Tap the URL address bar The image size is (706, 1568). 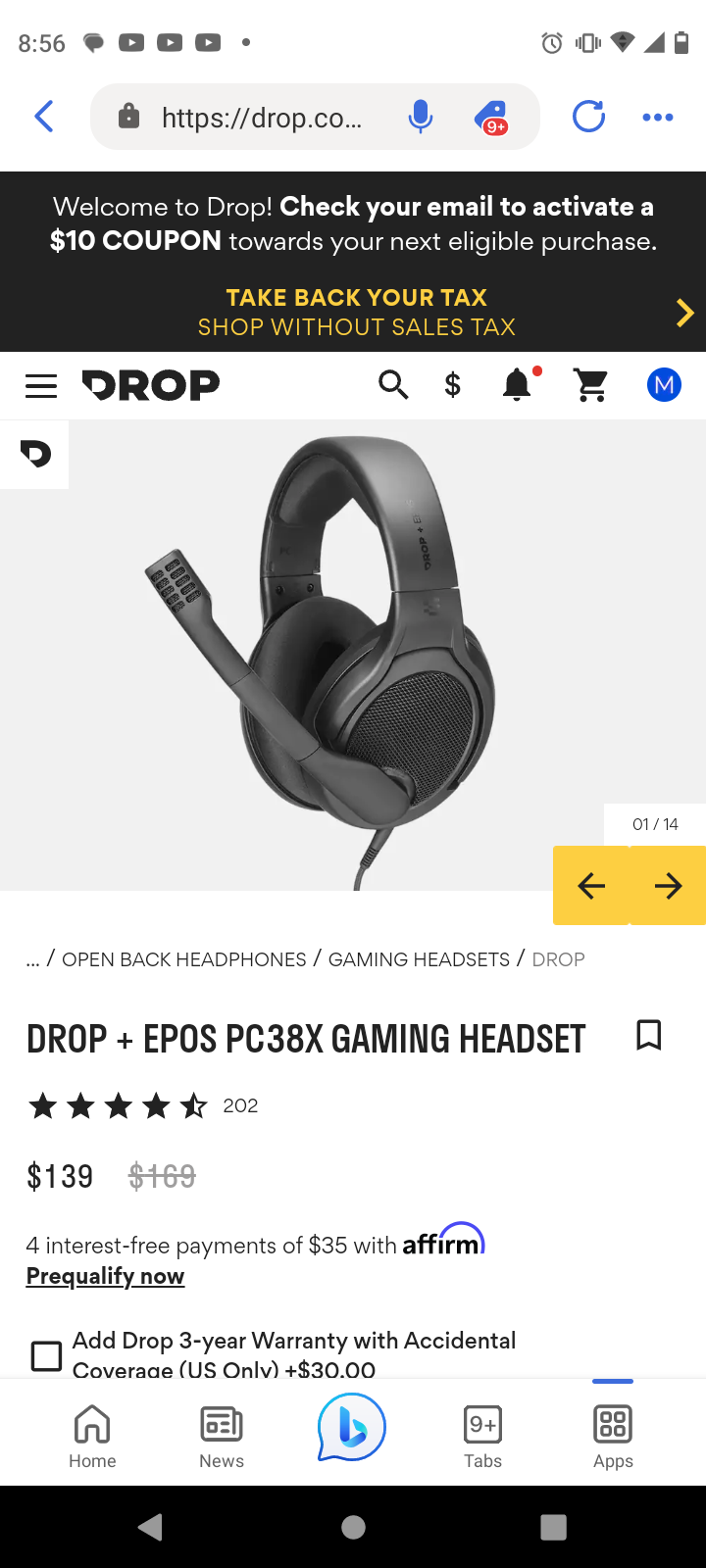click(x=262, y=118)
